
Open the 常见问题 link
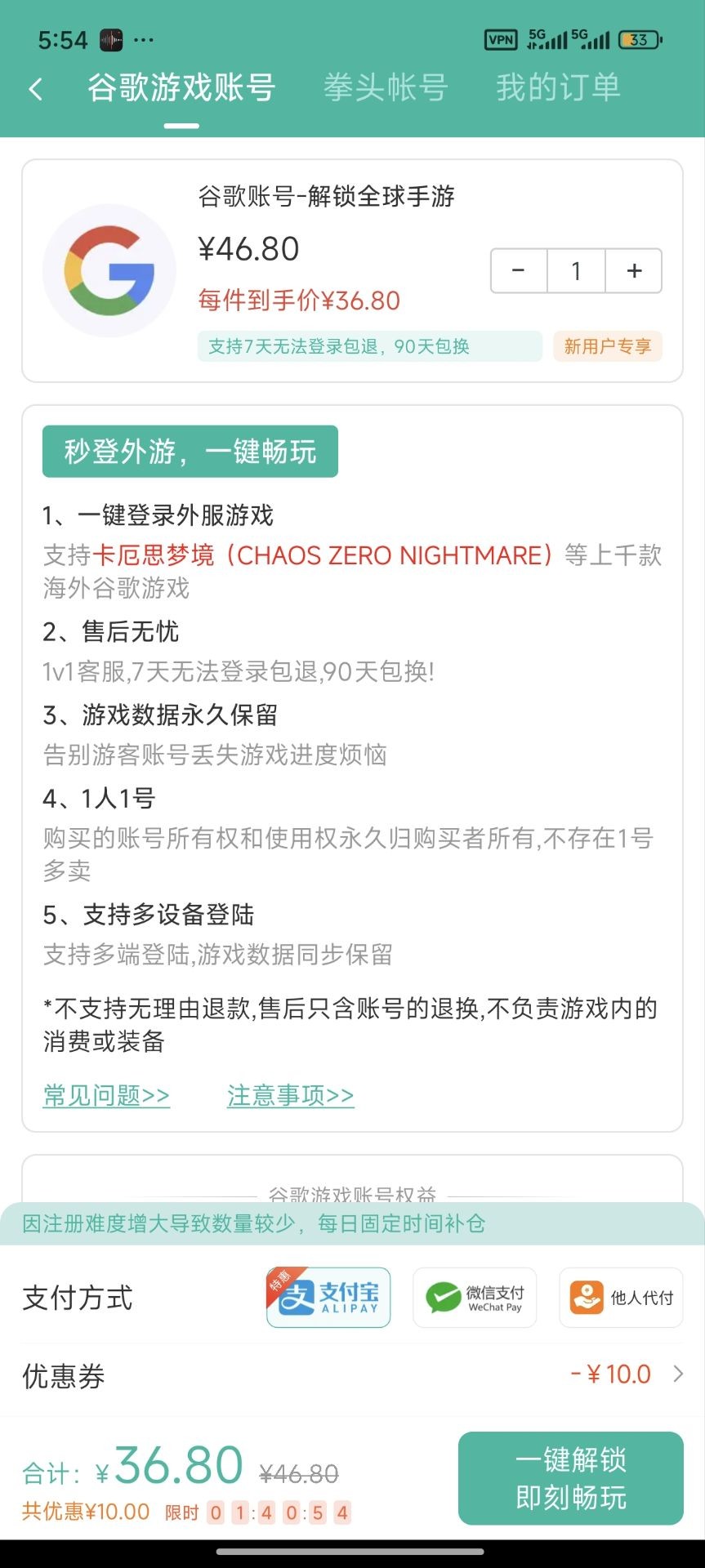point(106,1095)
